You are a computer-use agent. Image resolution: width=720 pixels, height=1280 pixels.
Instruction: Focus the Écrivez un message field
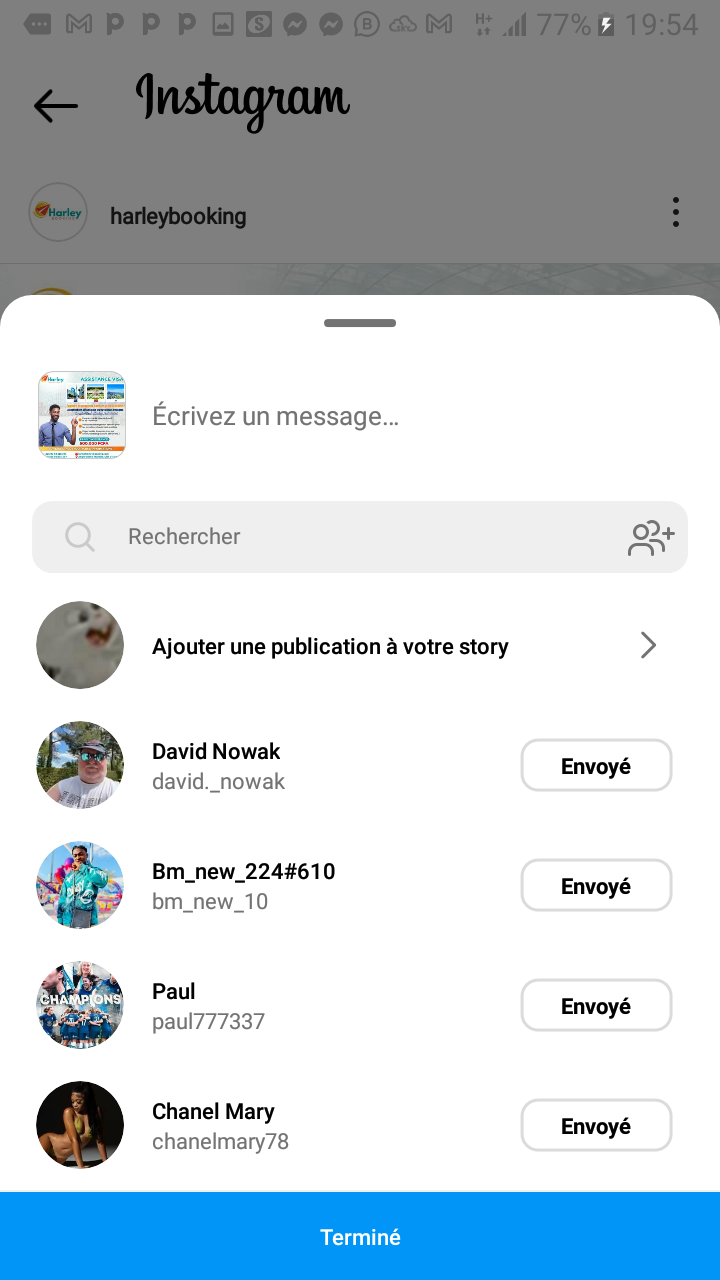point(400,416)
